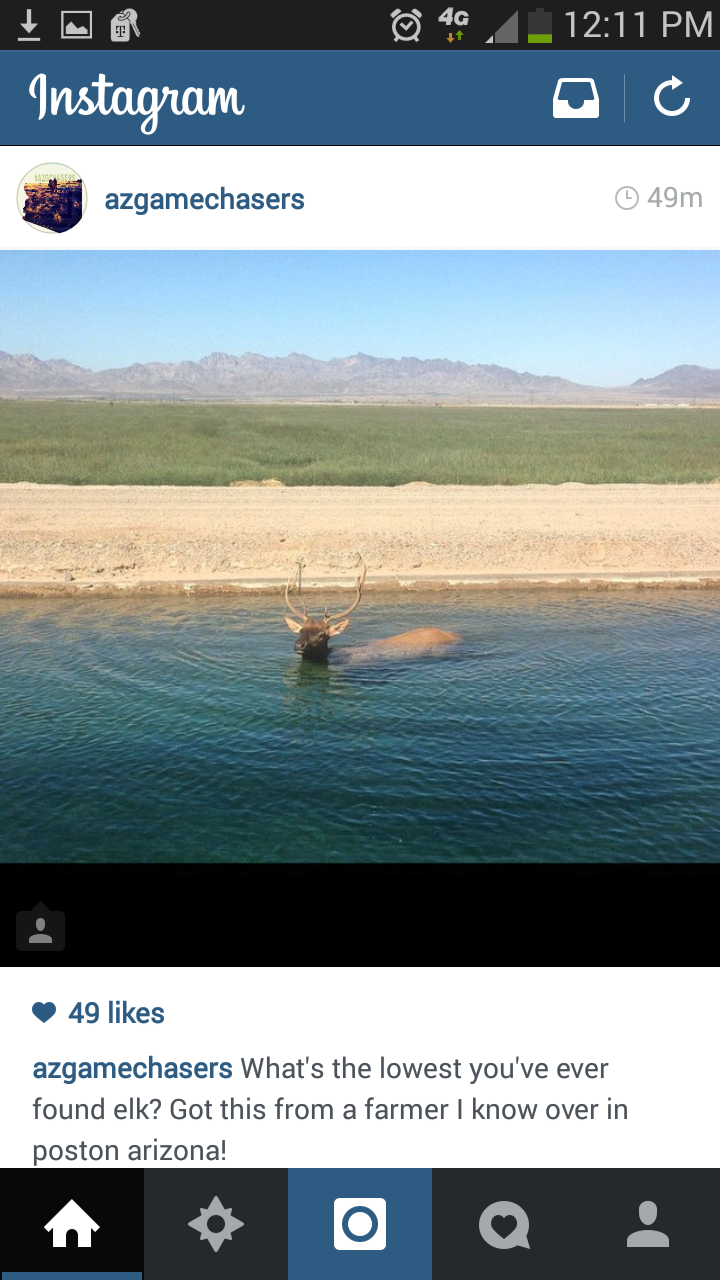
Task: Open azgamechasers username in post header
Action: (204, 199)
